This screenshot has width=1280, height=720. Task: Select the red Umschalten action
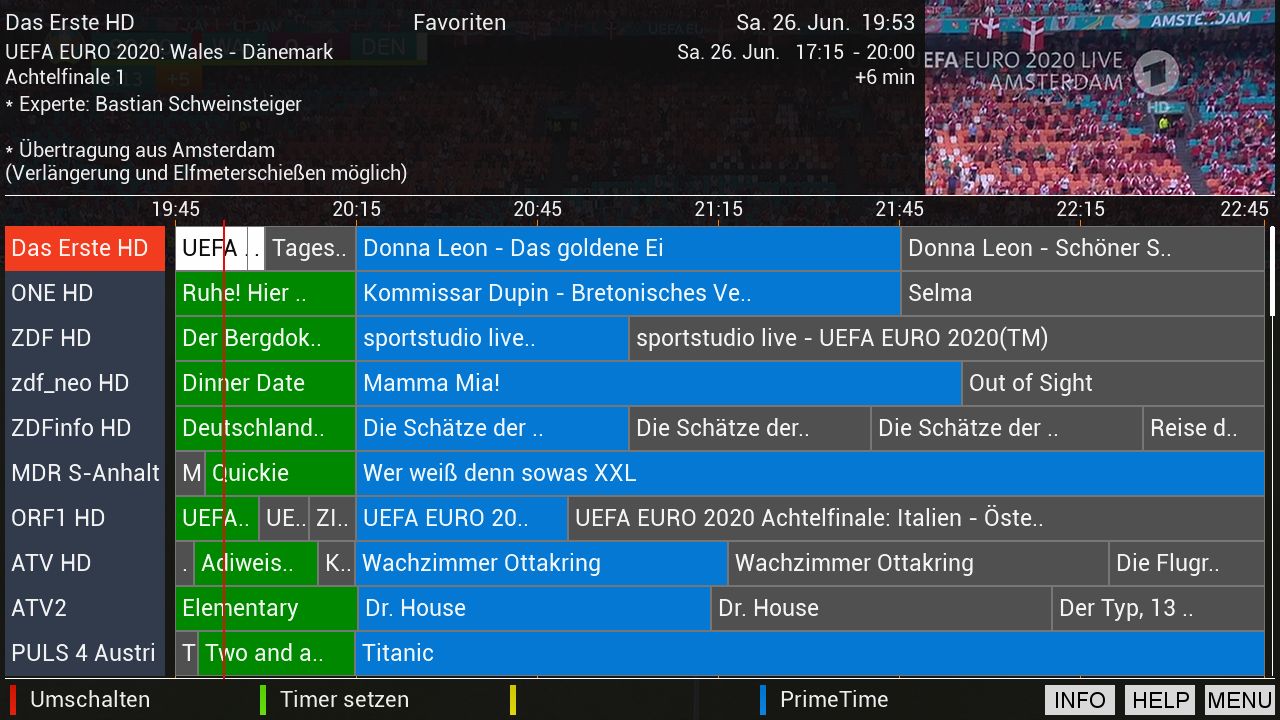(x=88, y=699)
